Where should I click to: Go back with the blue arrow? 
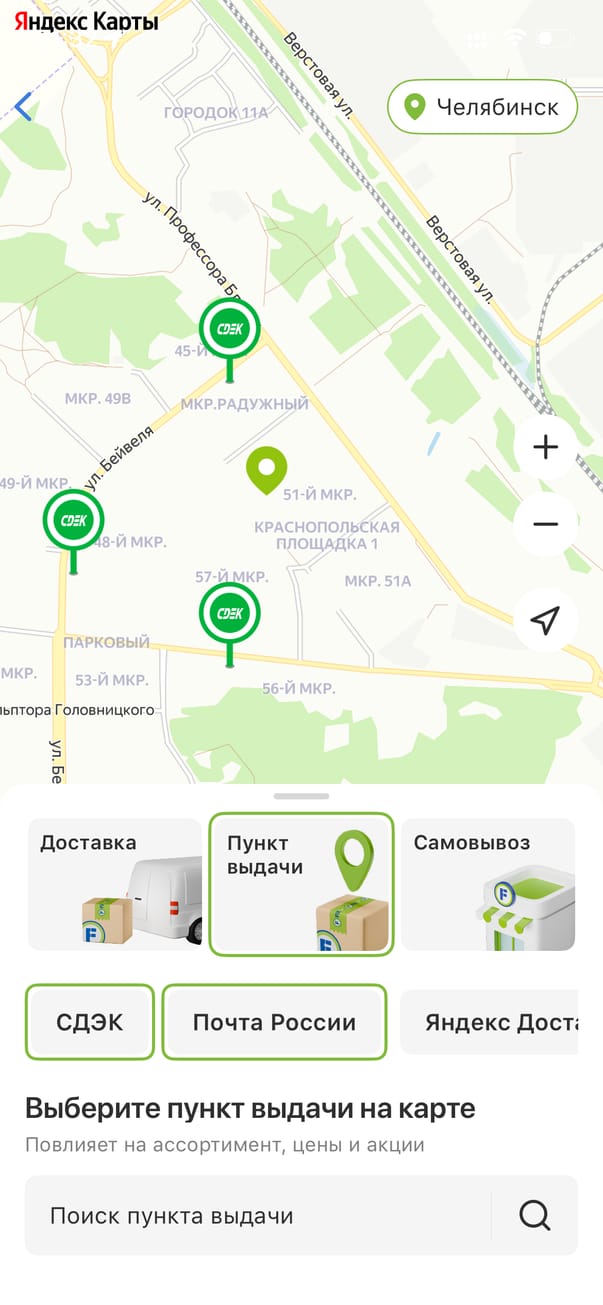coord(24,107)
